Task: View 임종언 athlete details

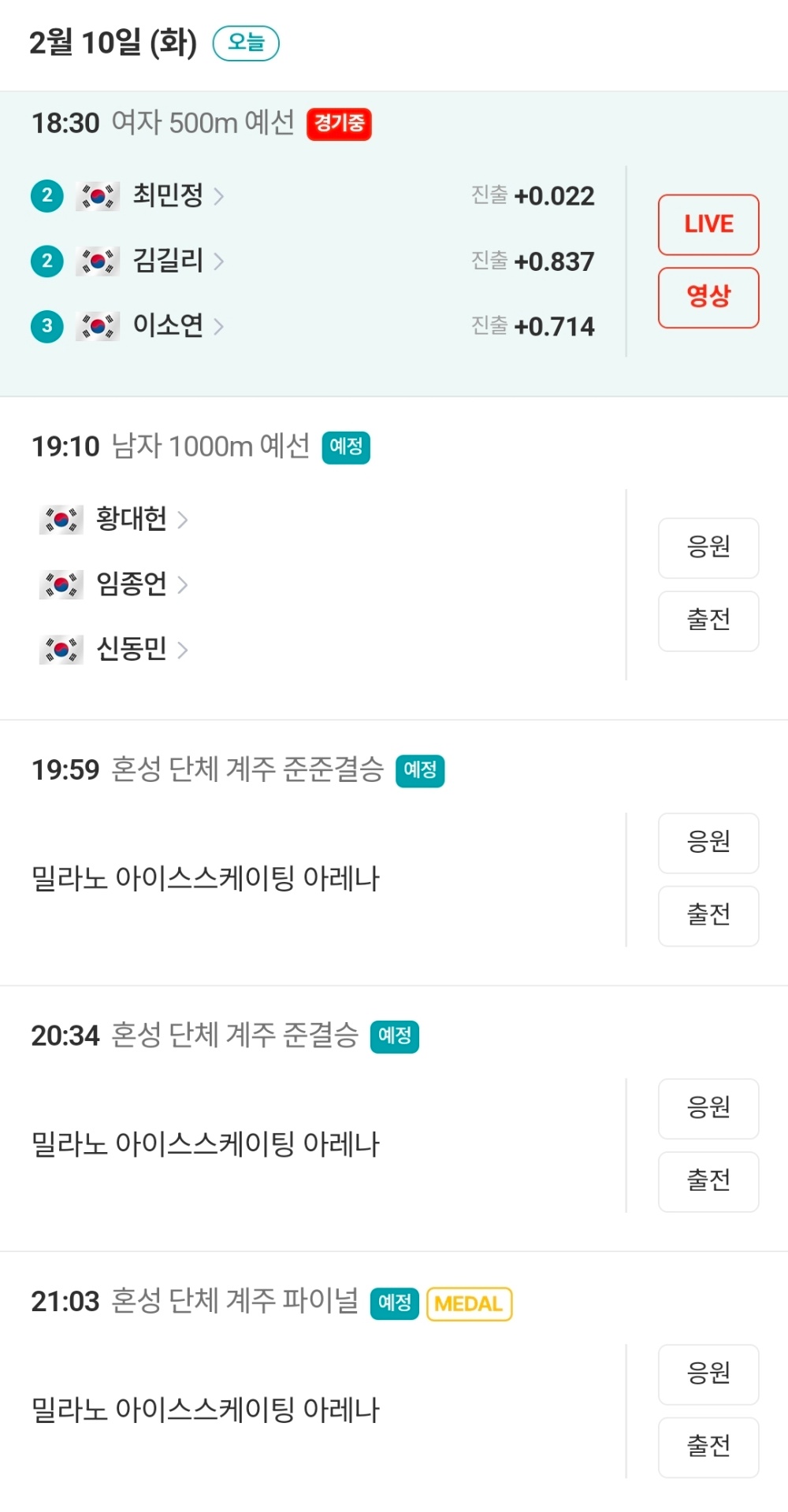Action: click(132, 584)
